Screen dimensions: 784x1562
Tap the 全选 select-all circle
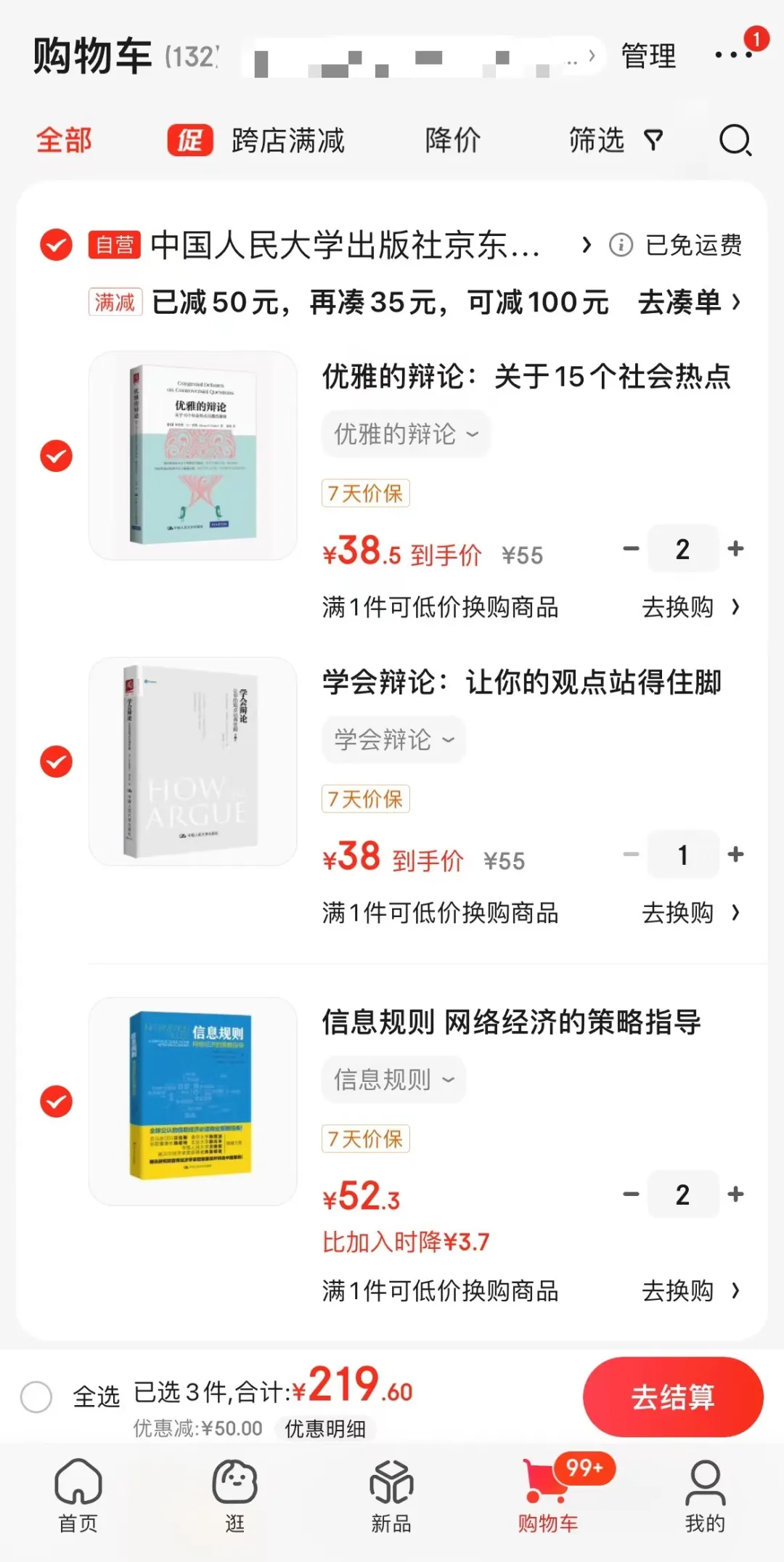point(37,1394)
